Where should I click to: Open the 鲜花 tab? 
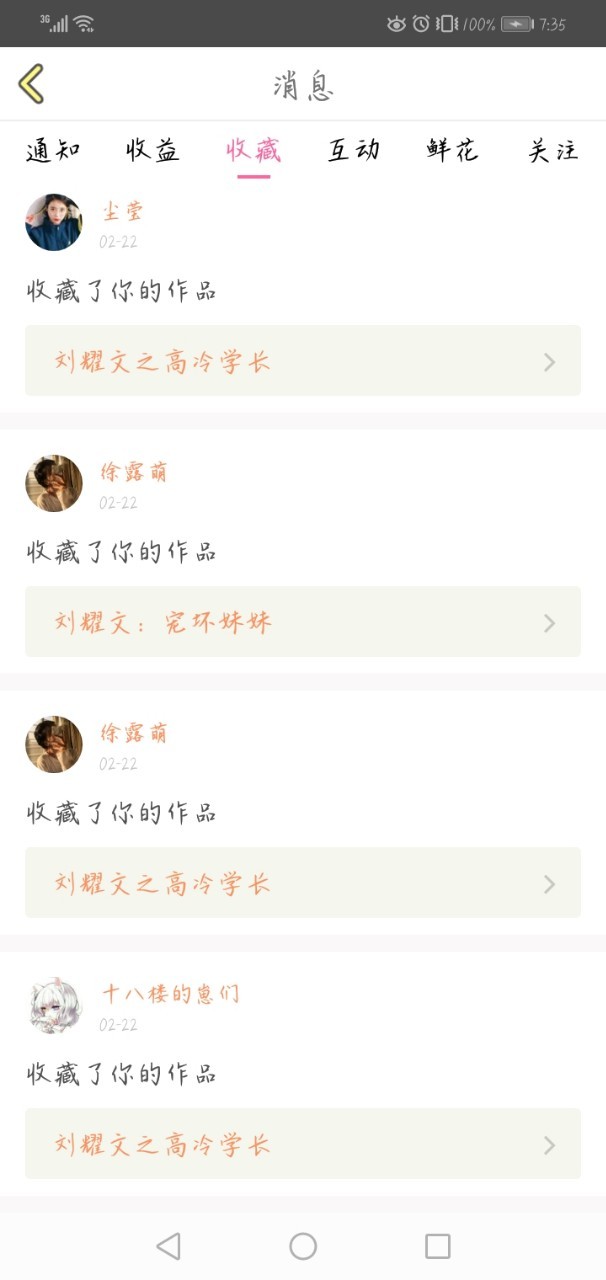[x=453, y=151]
